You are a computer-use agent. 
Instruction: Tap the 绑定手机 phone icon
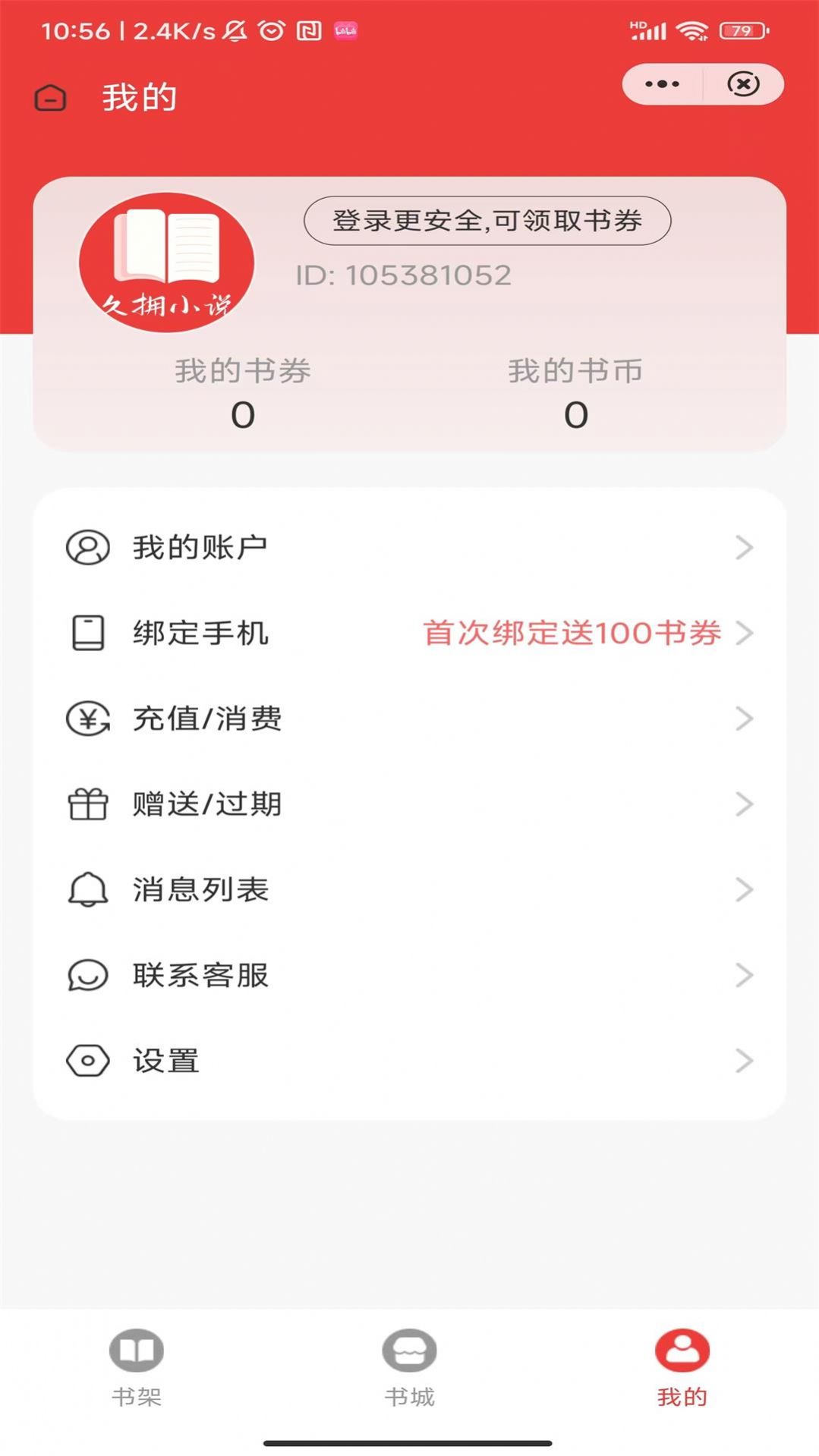click(x=87, y=634)
